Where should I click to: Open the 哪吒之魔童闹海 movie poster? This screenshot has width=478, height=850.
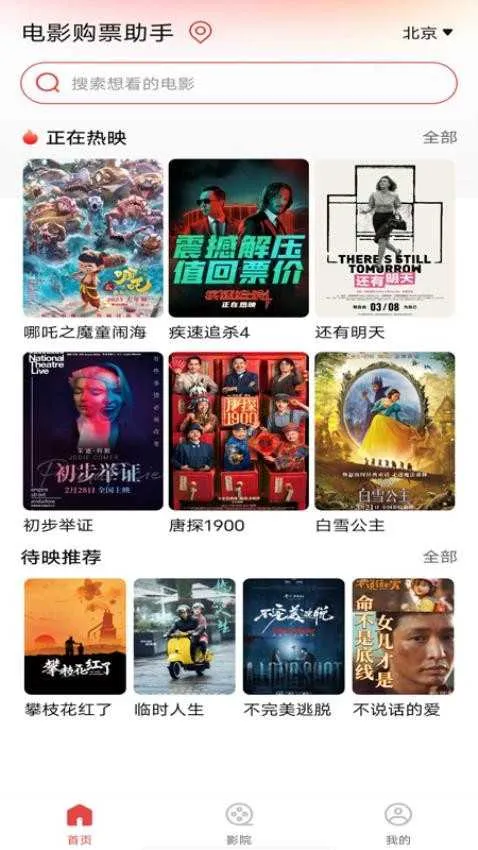coord(93,238)
